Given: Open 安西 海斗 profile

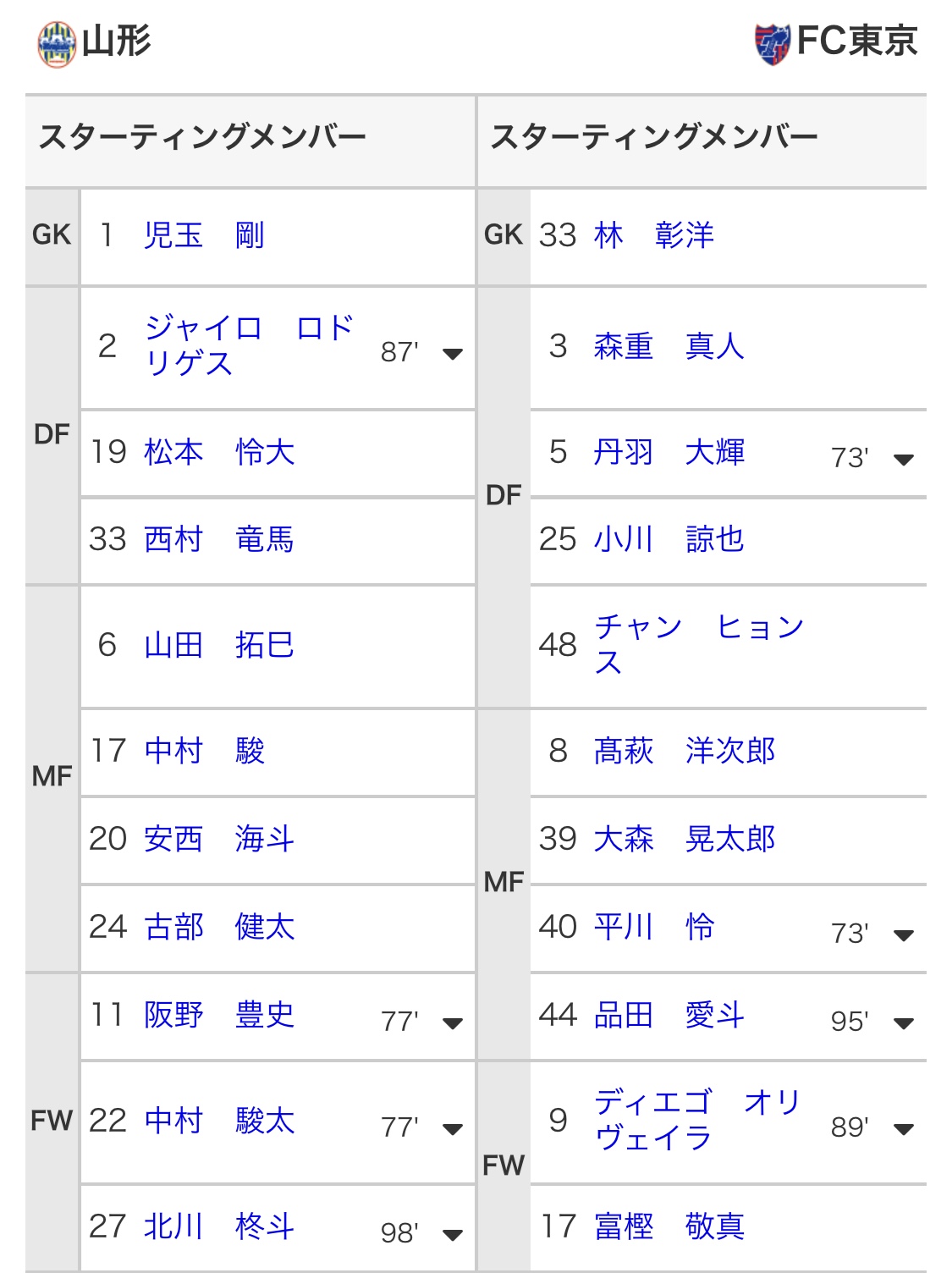Looking at the screenshot, I should coord(219,839).
